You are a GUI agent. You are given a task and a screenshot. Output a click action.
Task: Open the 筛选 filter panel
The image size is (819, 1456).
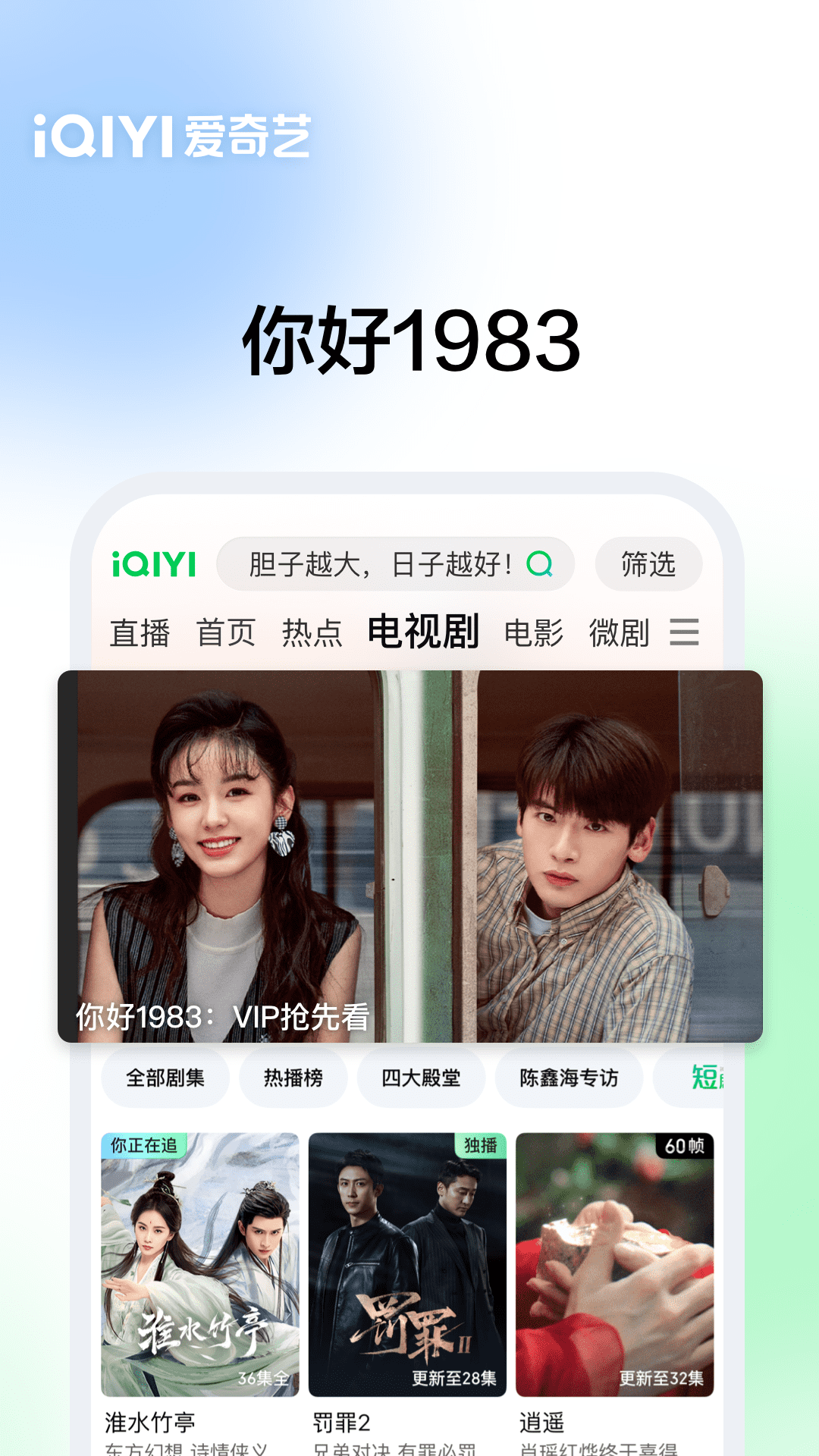tap(648, 563)
